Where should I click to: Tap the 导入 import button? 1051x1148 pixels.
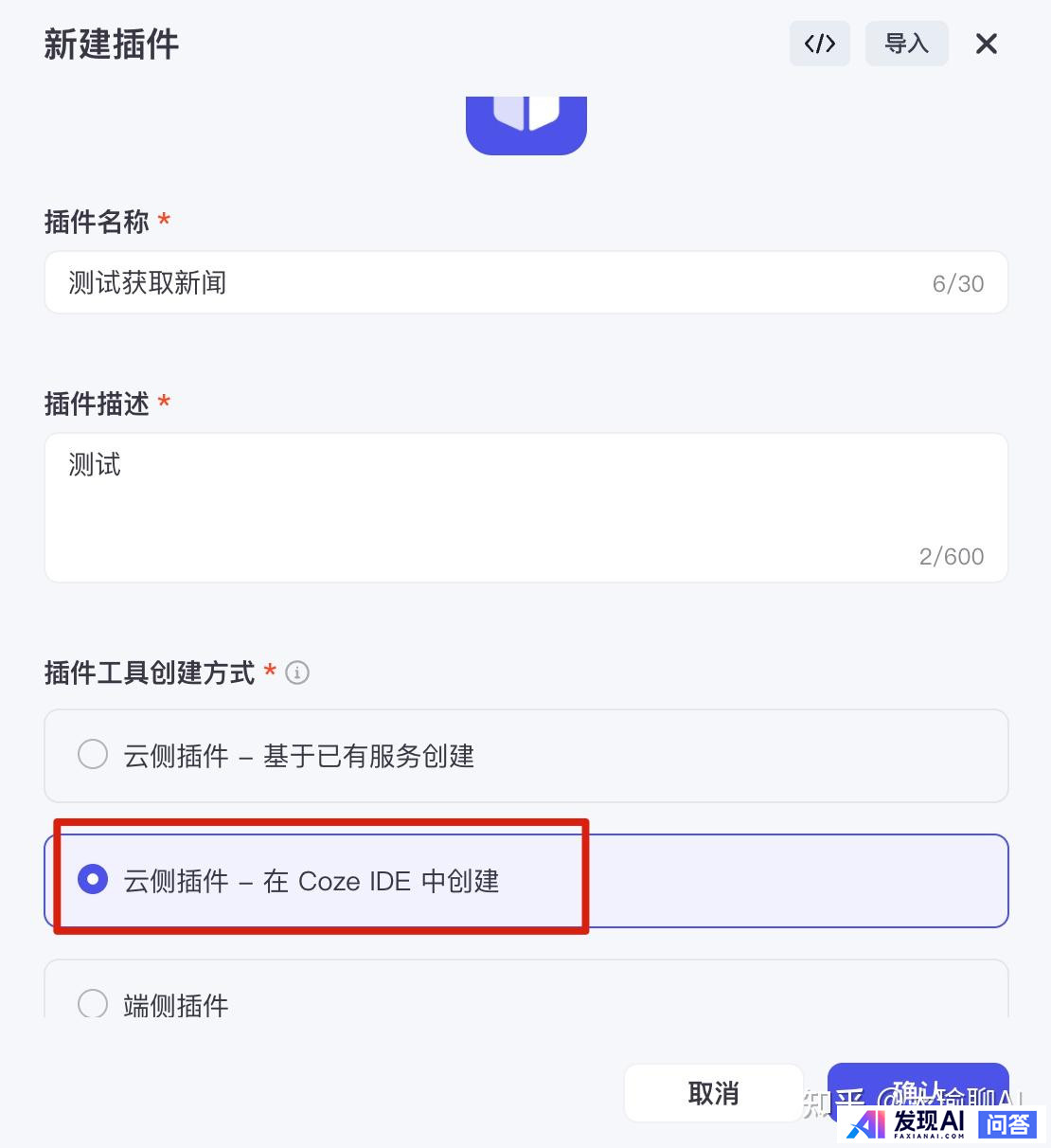pos(906,44)
